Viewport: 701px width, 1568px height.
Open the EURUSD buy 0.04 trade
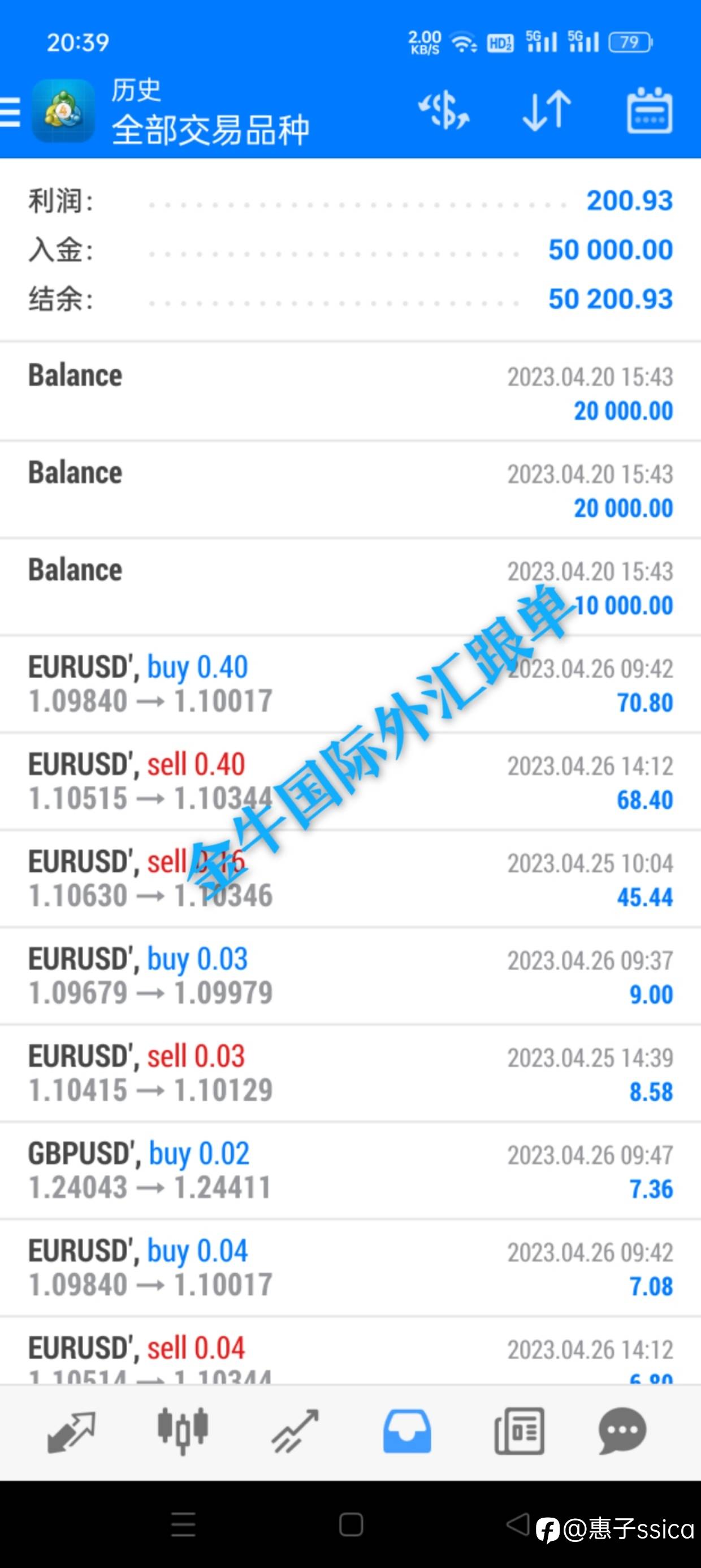point(350,1269)
